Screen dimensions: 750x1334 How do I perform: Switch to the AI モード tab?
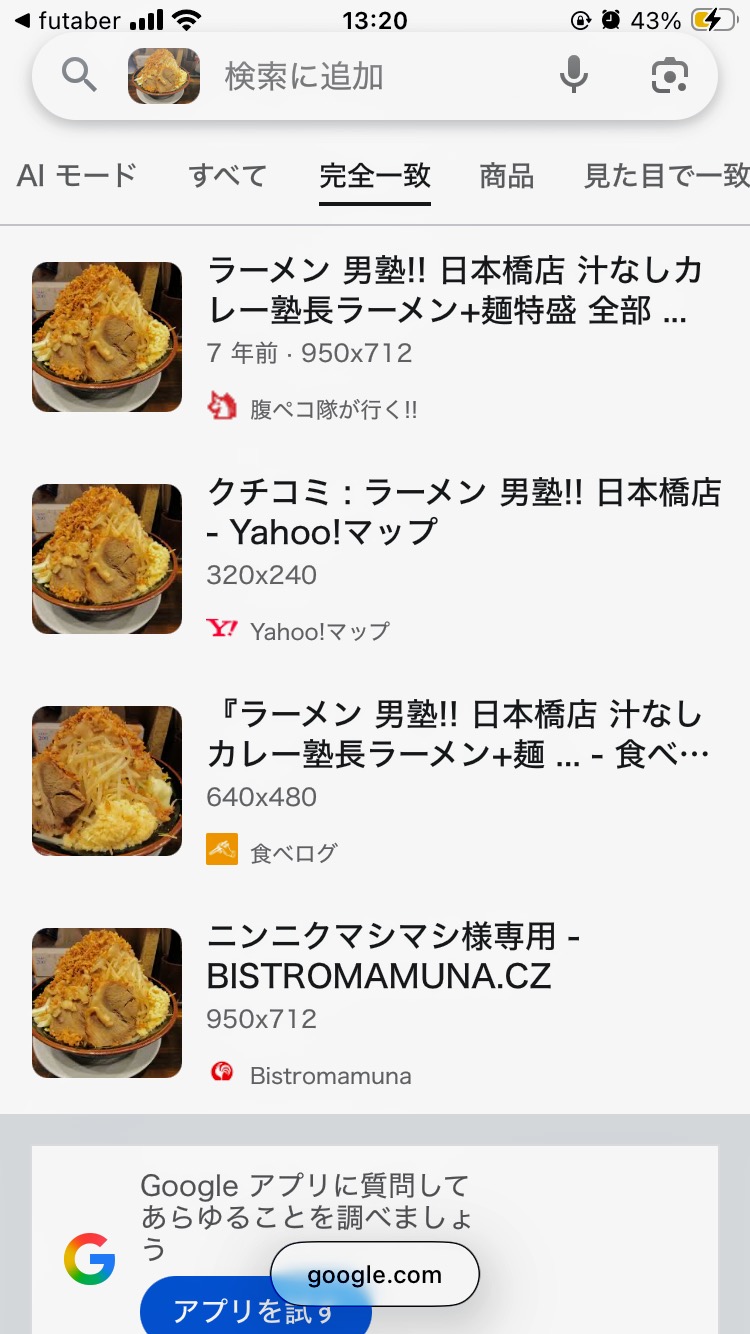77,176
